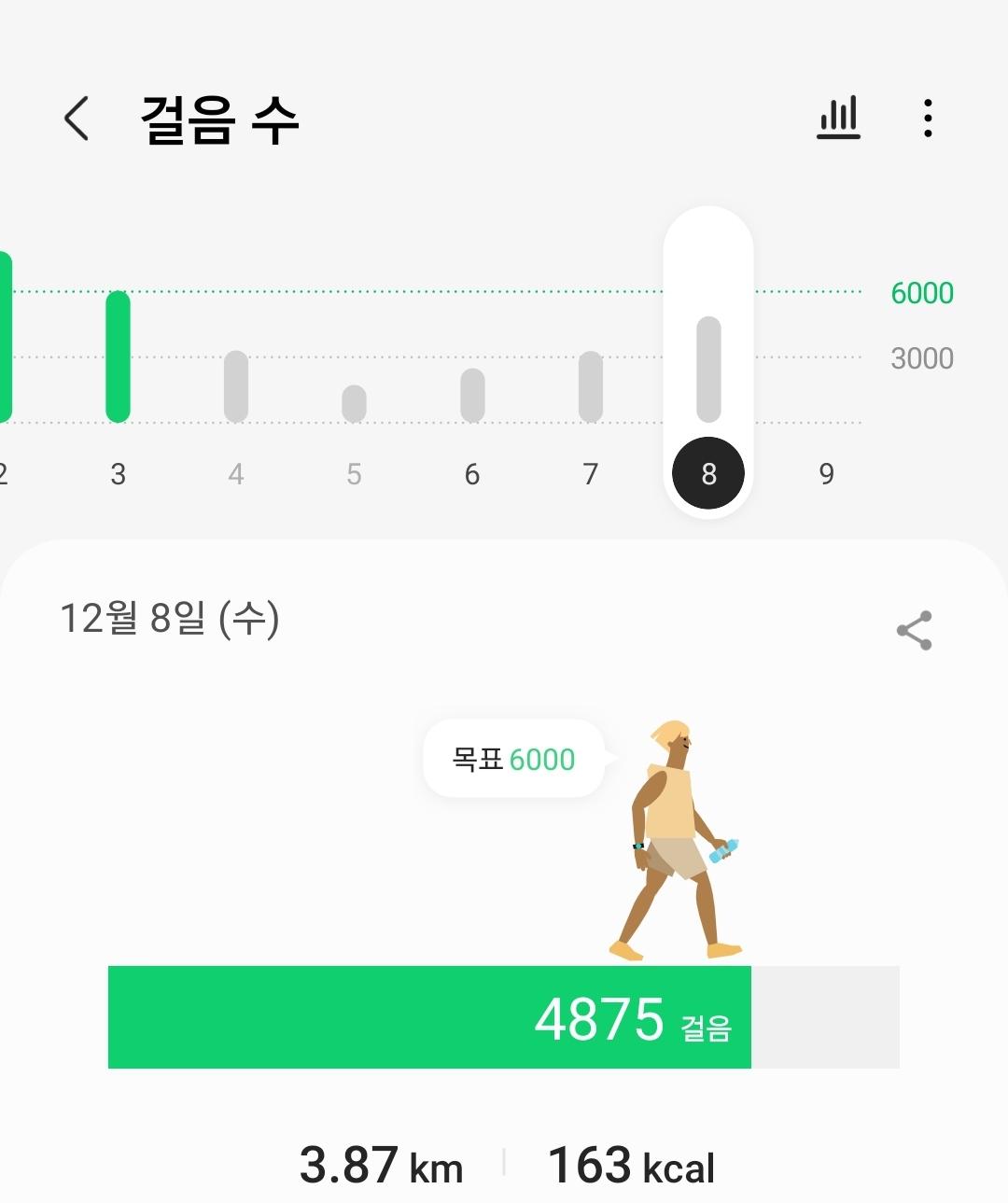Open the three-dot overflow menu
1008x1203 pixels.
pyautogui.click(x=927, y=119)
